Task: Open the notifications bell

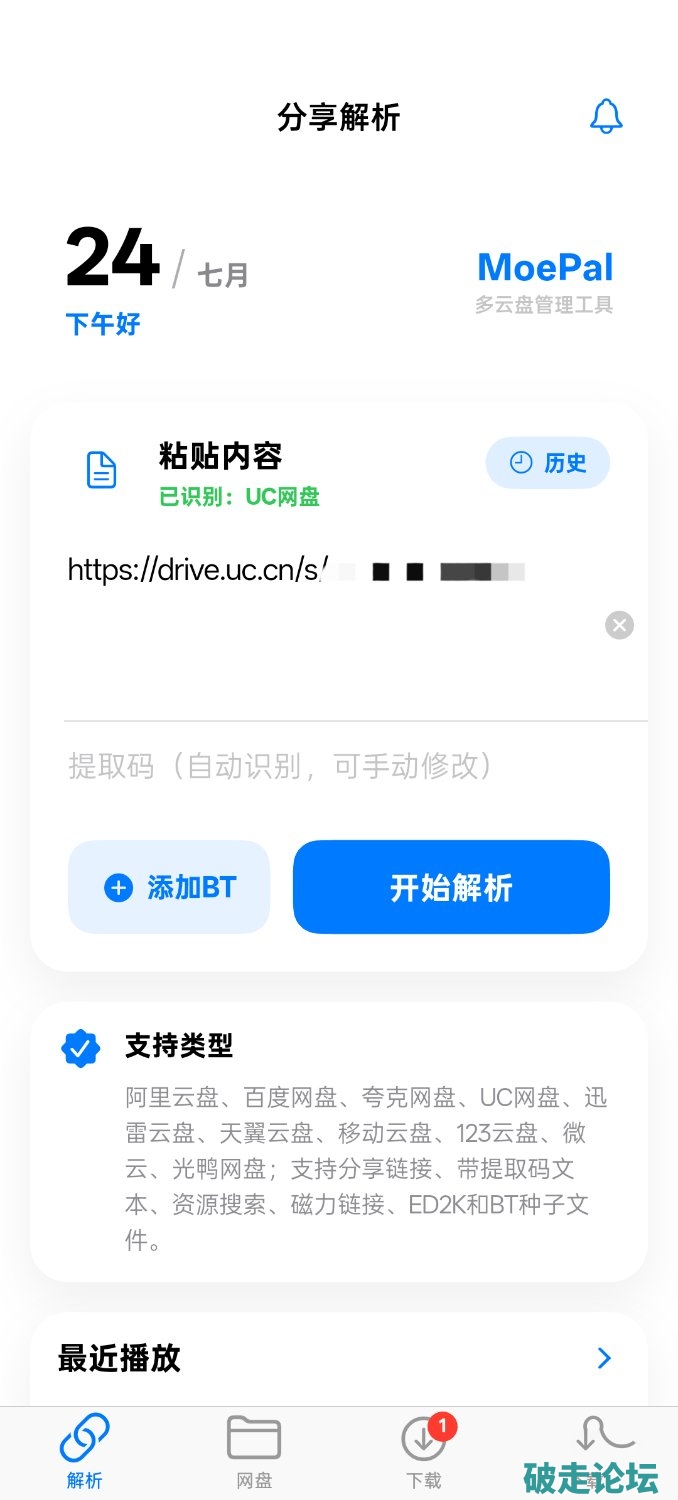Action: pyautogui.click(x=606, y=117)
